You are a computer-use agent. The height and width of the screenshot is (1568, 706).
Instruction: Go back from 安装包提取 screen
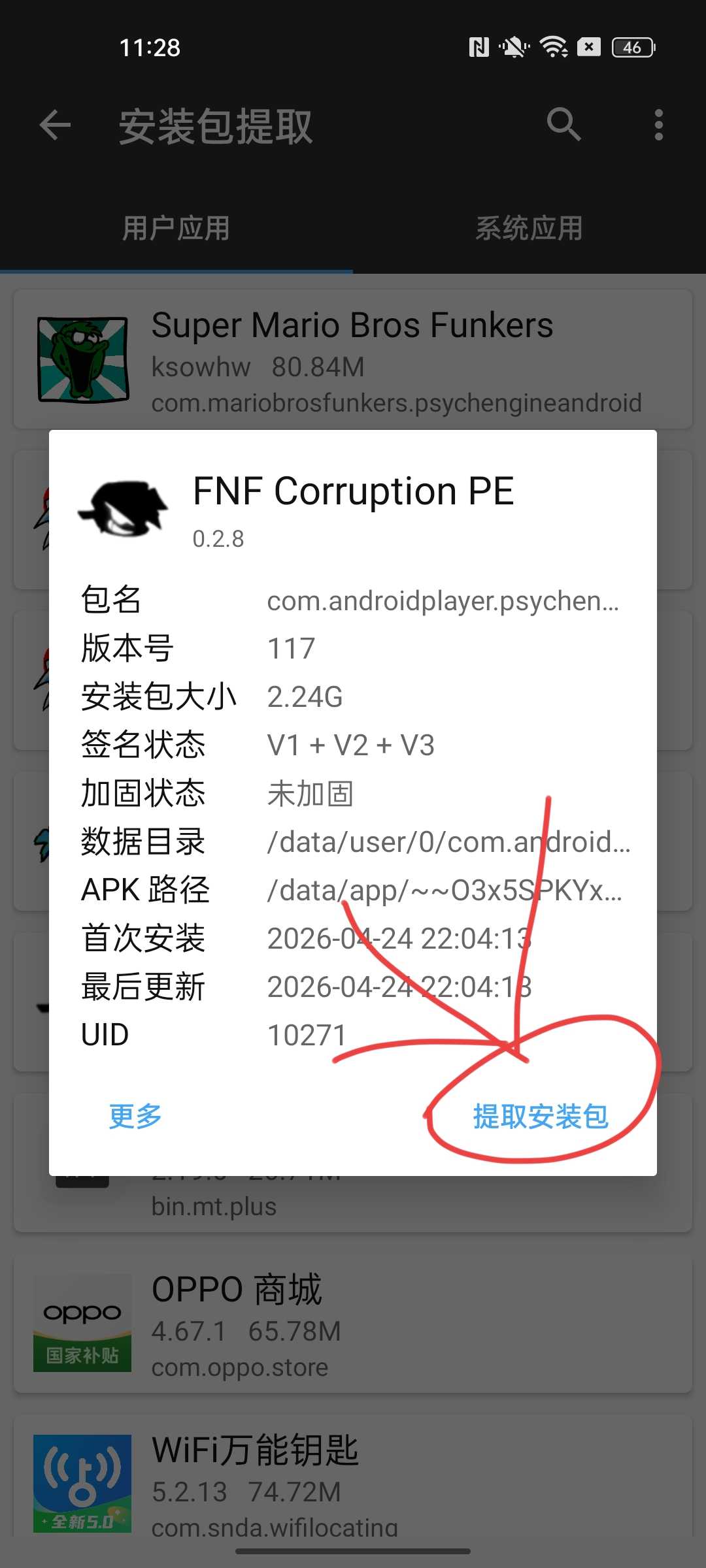pyautogui.click(x=55, y=125)
